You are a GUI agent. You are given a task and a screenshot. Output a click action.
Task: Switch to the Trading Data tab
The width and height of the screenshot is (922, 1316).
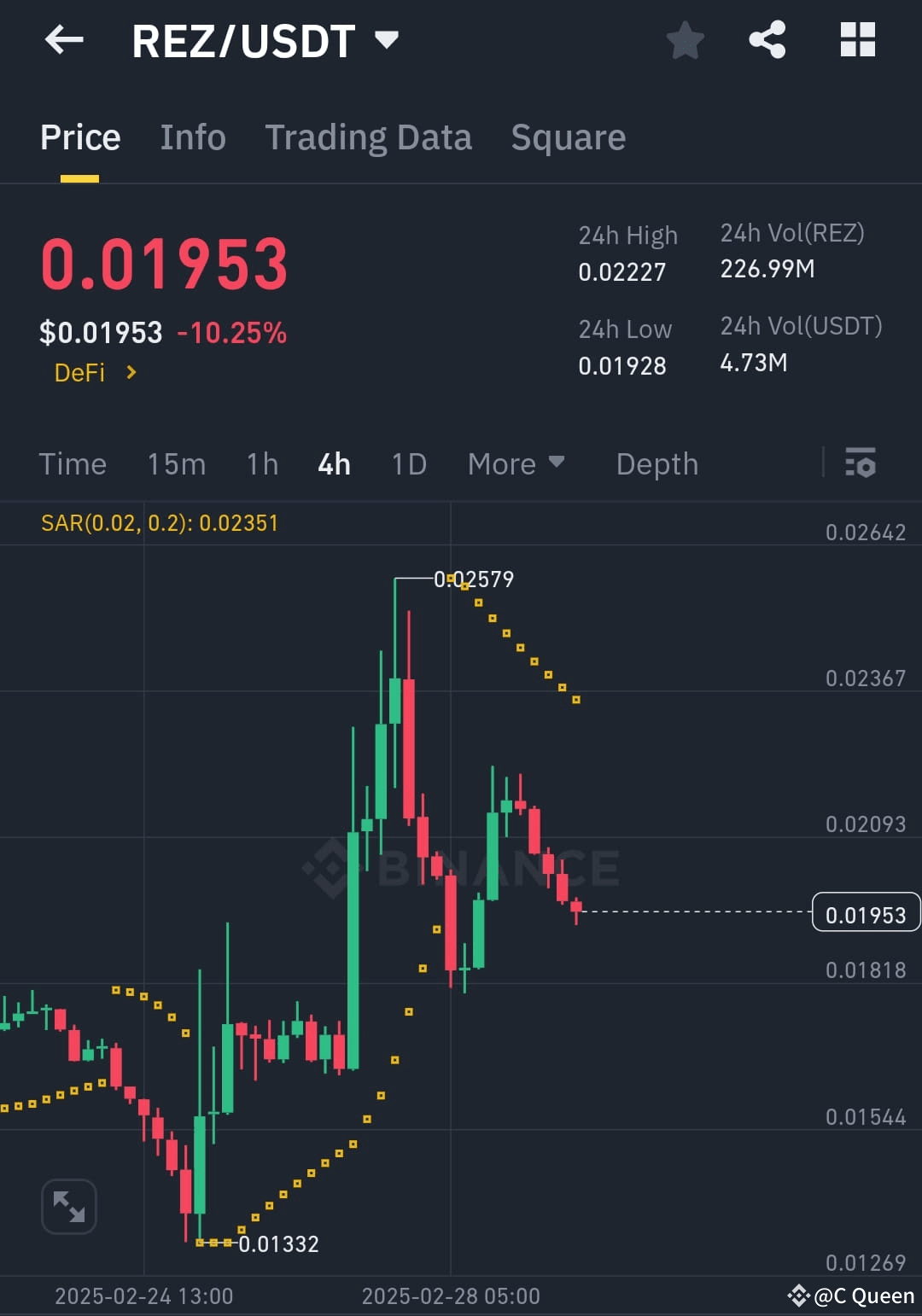click(x=369, y=137)
